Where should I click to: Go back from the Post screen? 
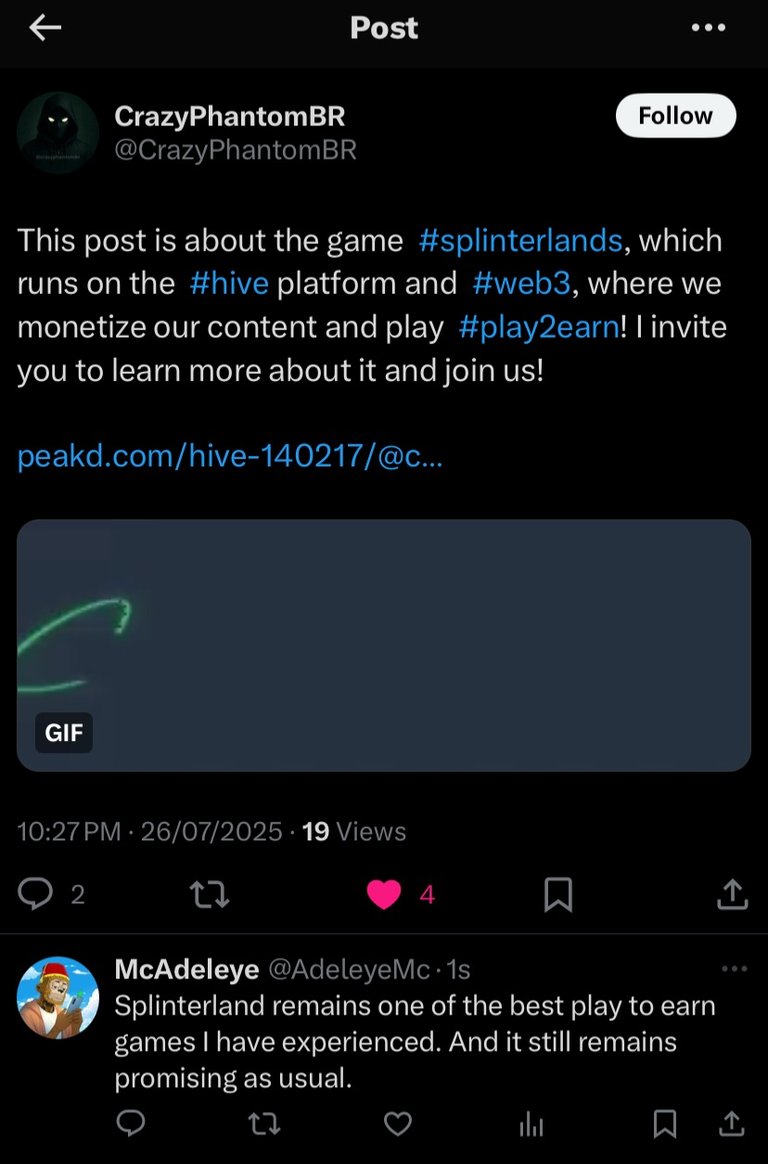pos(45,28)
